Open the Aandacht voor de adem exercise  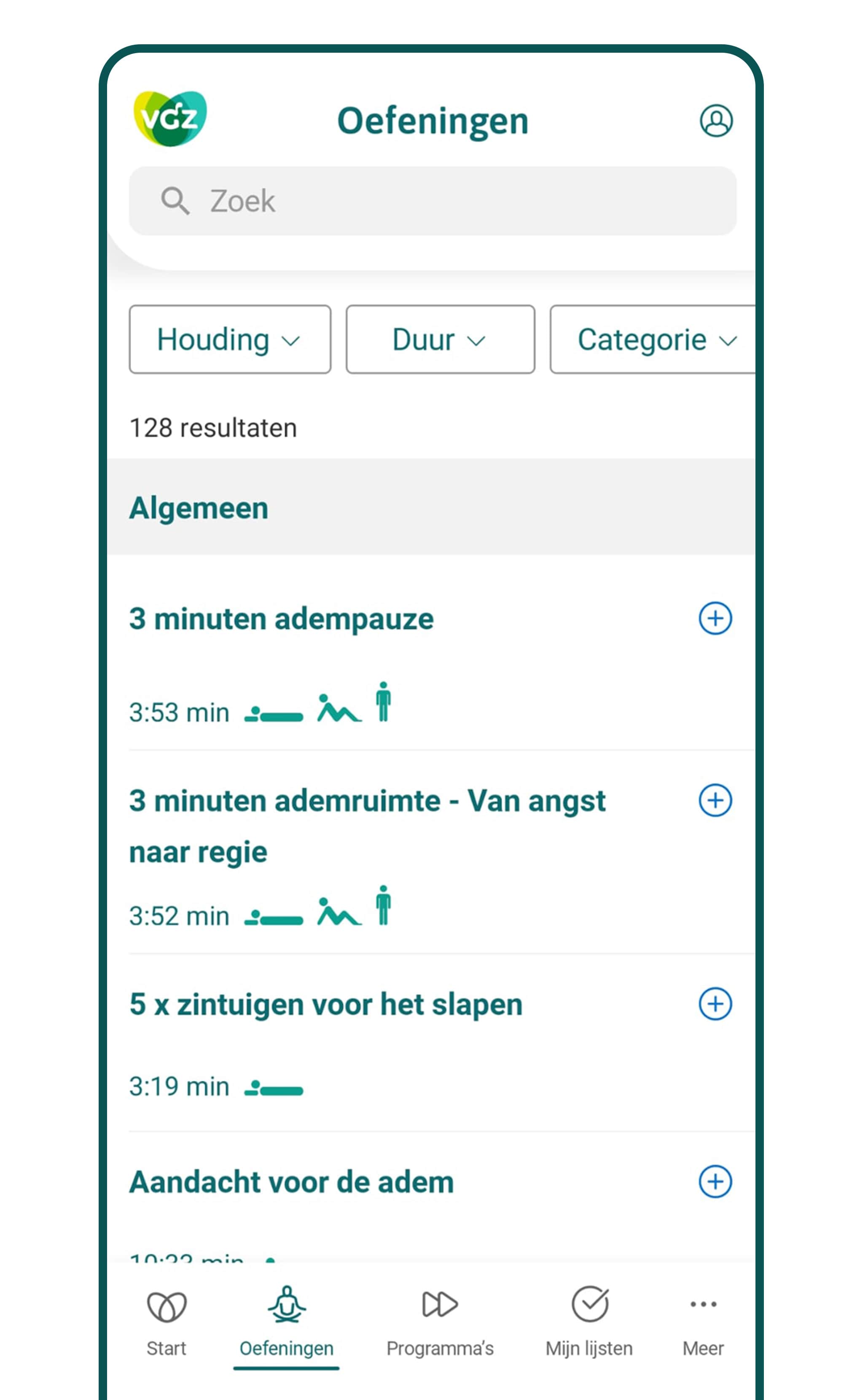[291, 1182]
